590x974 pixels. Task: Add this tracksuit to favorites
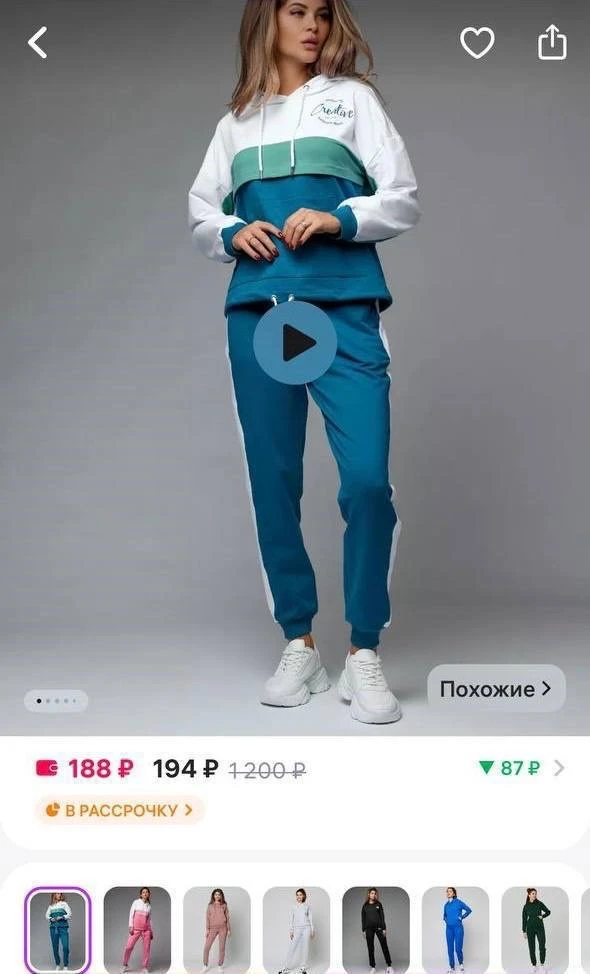tap(477, 43)
